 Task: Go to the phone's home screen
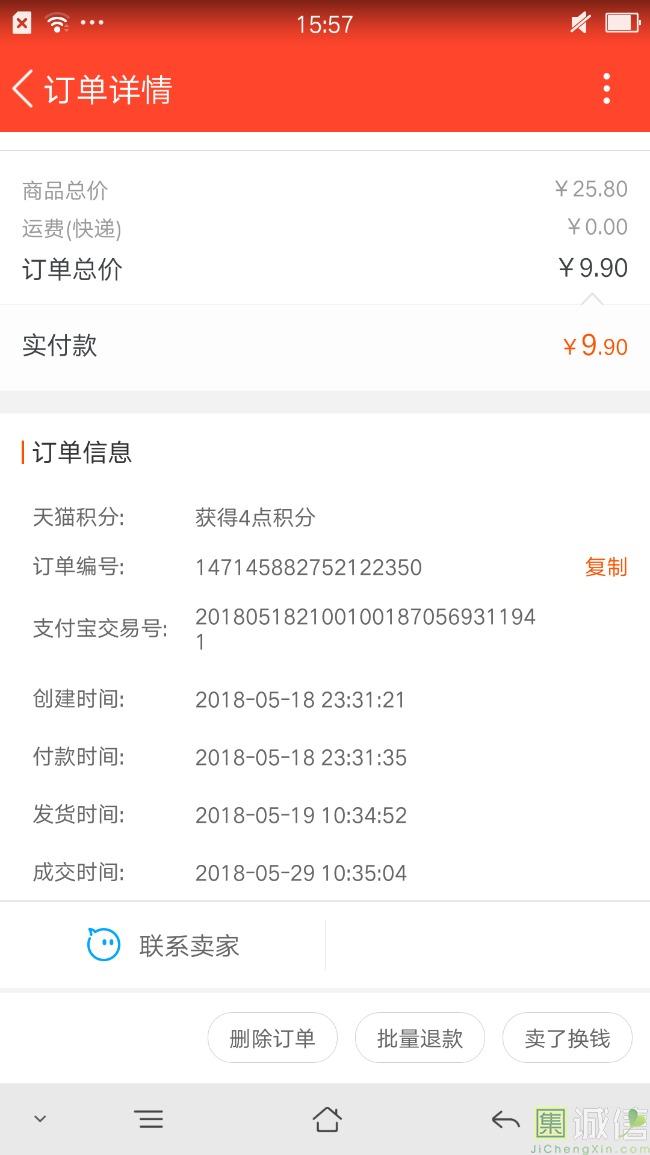coord(326,1120)
